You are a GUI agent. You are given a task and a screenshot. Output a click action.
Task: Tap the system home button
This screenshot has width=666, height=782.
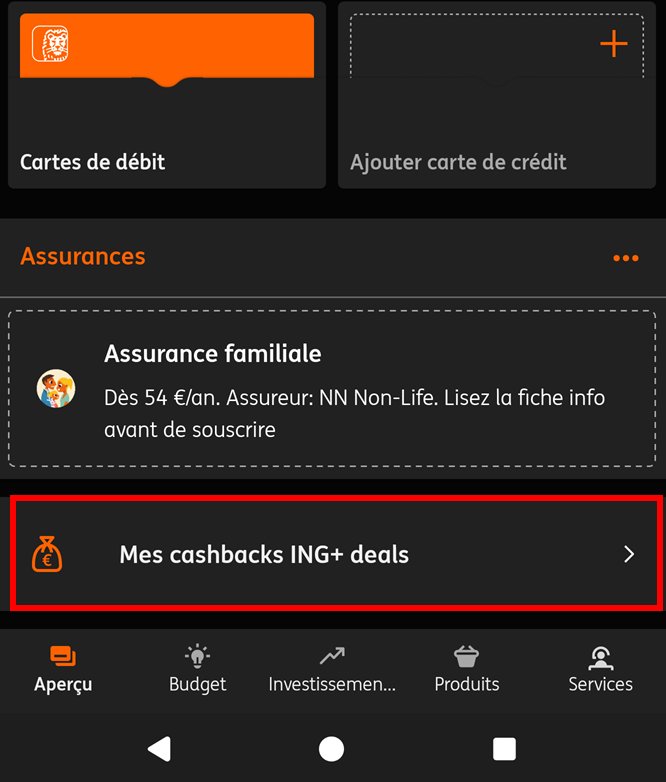[331, 749]
